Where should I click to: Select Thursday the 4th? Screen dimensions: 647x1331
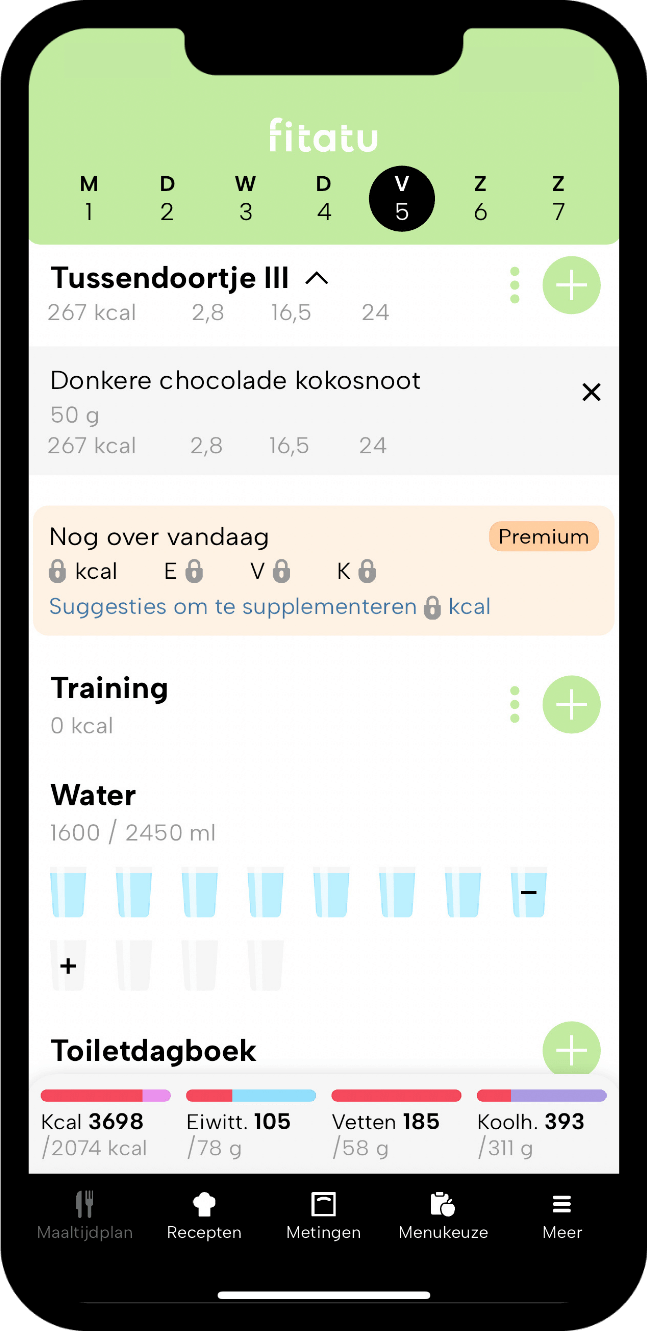(x=324, y=198)
